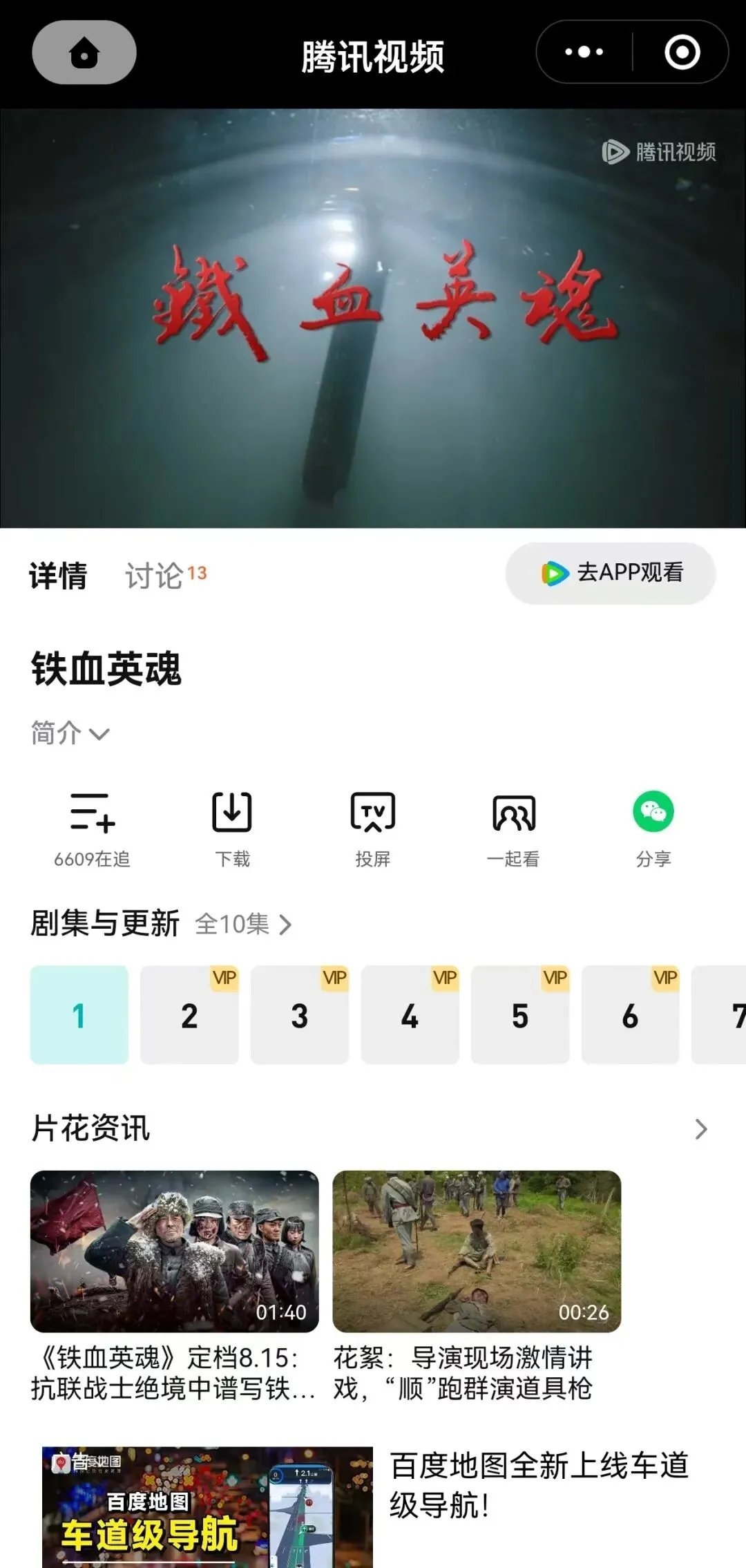Expand 片花资讯 with the right arrow
Viewport: 746px width, 1568px height.
pos(701,1128)
